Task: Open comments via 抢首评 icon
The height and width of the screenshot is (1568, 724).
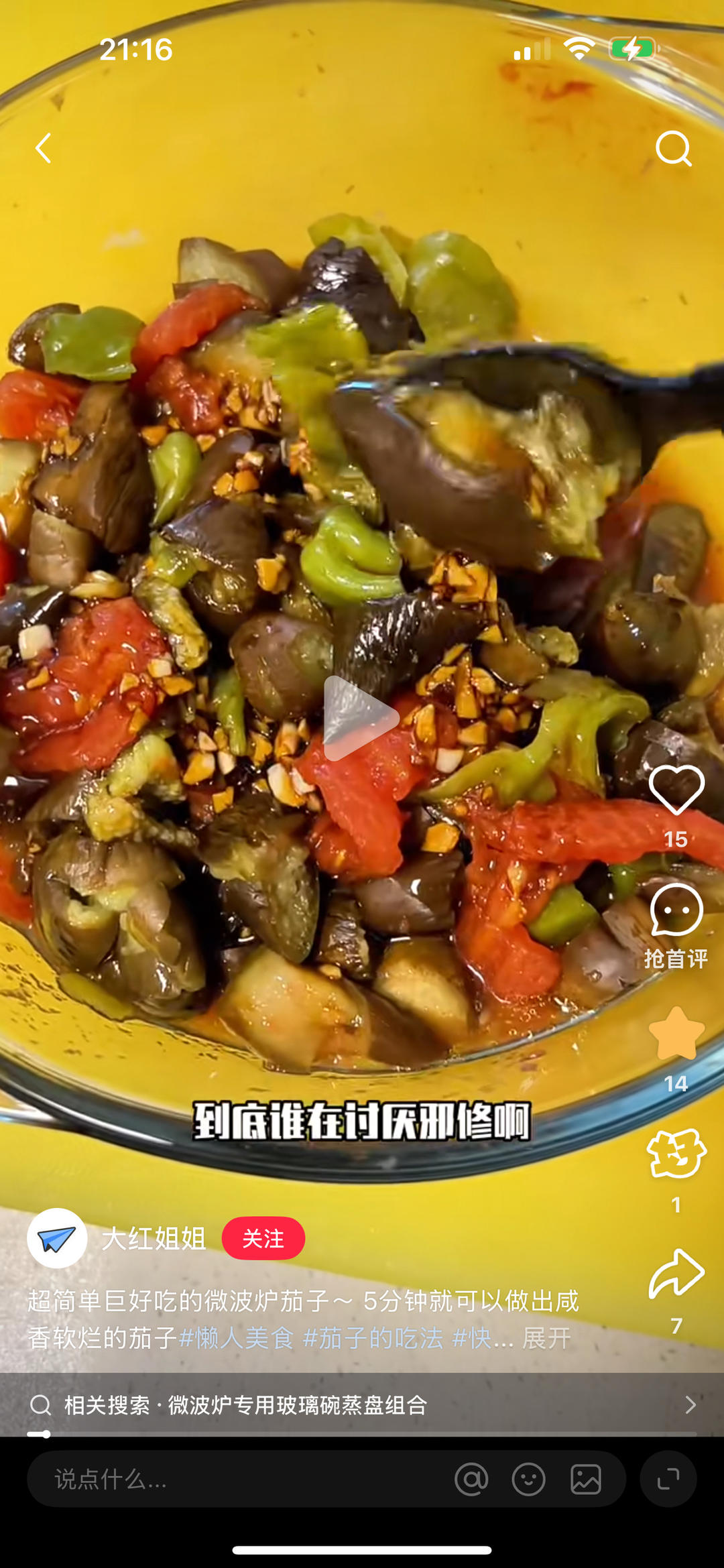Action: [676, 910]
